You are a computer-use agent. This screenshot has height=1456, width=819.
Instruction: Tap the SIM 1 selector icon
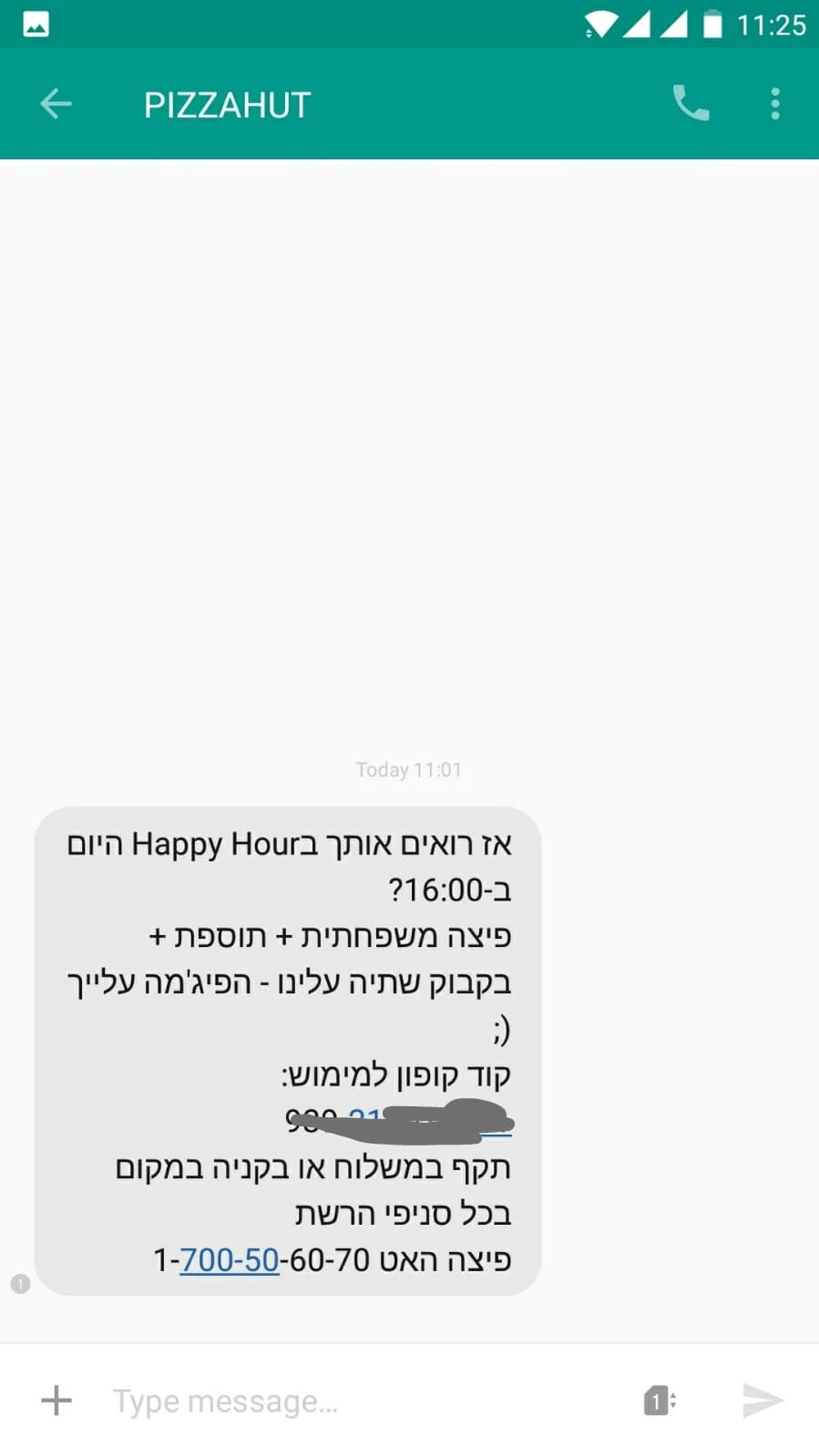[x=658, y=1400]
